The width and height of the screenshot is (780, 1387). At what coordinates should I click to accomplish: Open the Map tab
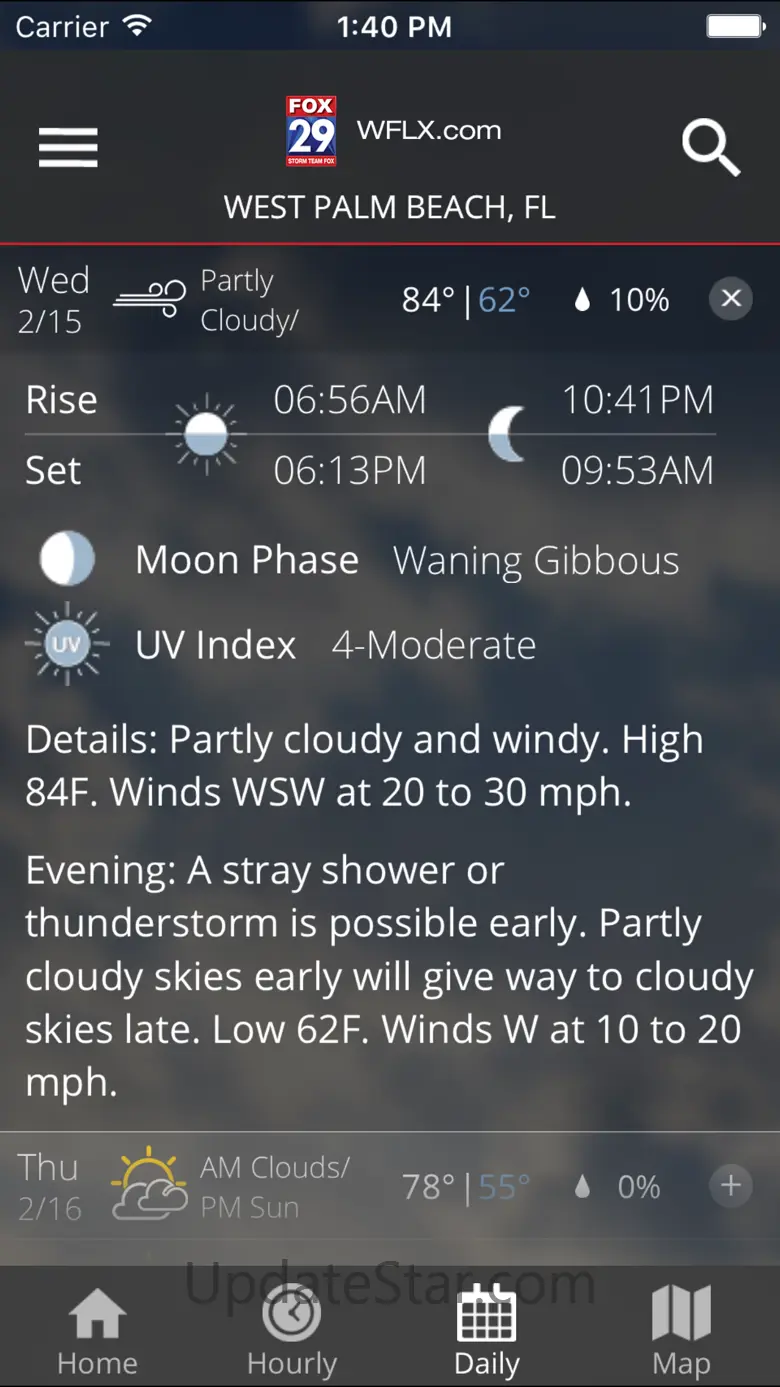point(681,1330)
